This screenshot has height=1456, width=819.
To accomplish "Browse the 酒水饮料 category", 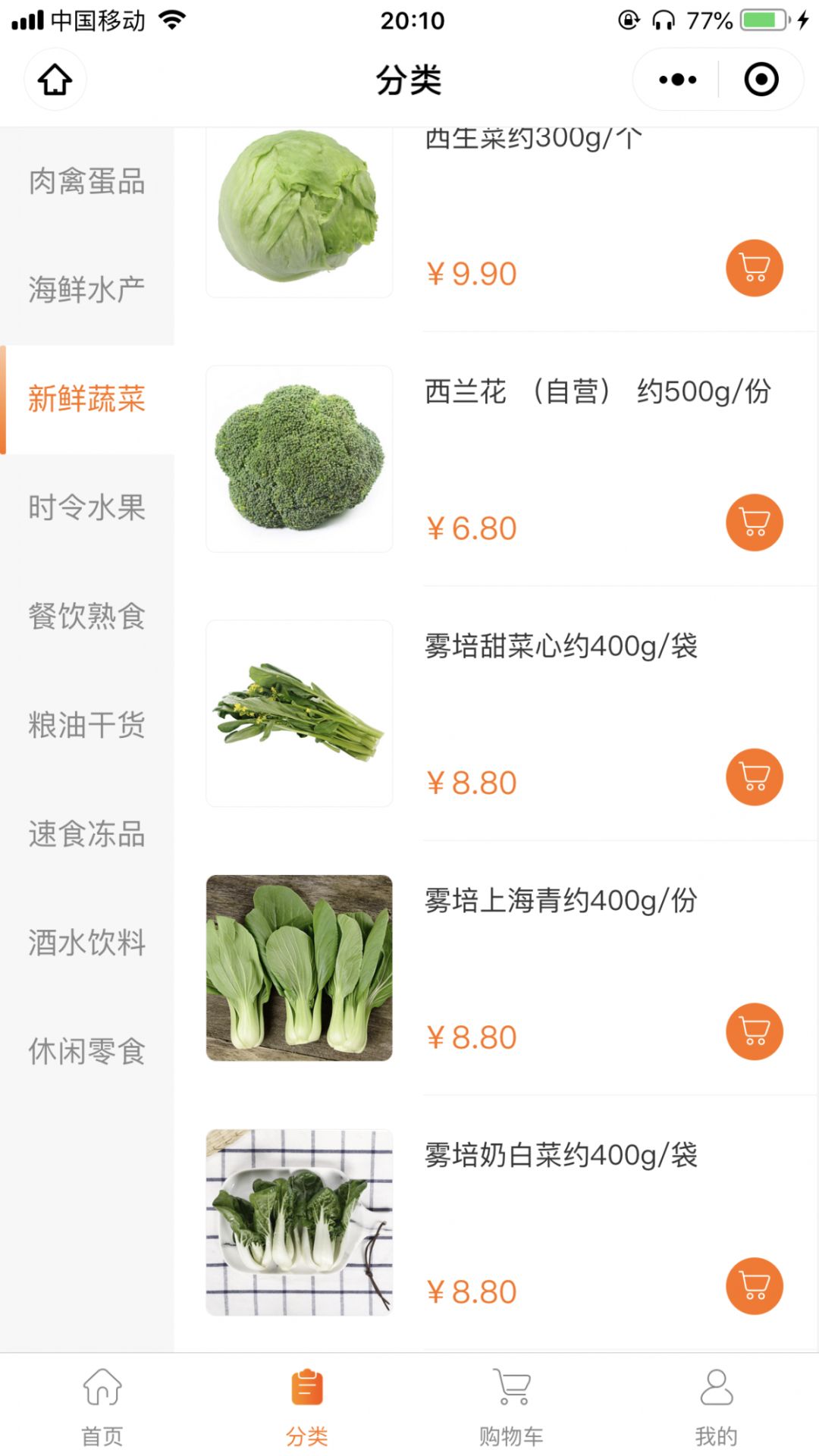I will (87, 943).
